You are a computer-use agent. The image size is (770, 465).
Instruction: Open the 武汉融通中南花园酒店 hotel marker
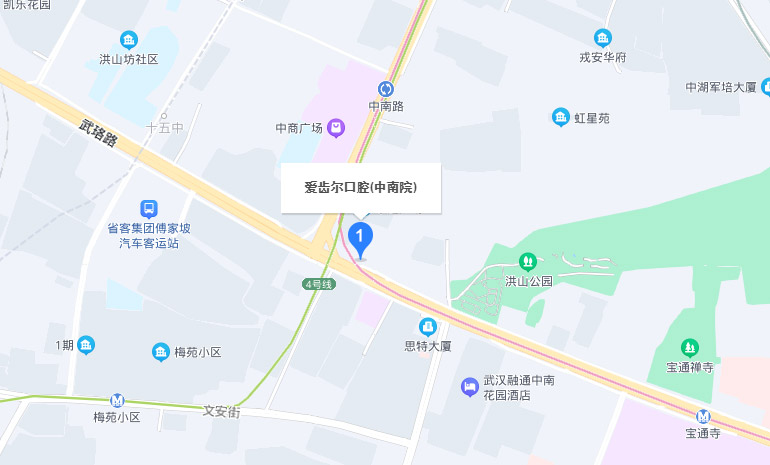[x=469, y=387]
